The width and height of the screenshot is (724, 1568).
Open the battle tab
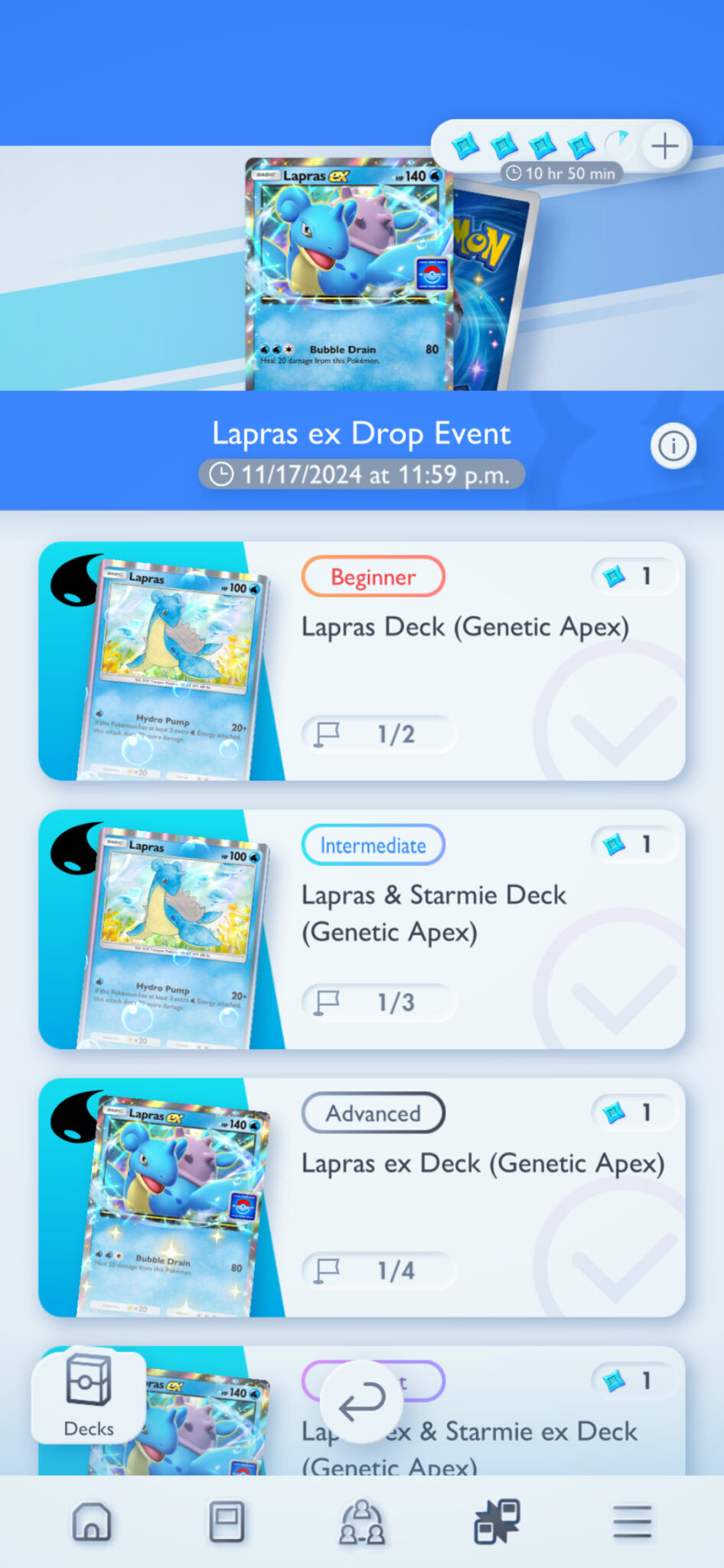497,1521
